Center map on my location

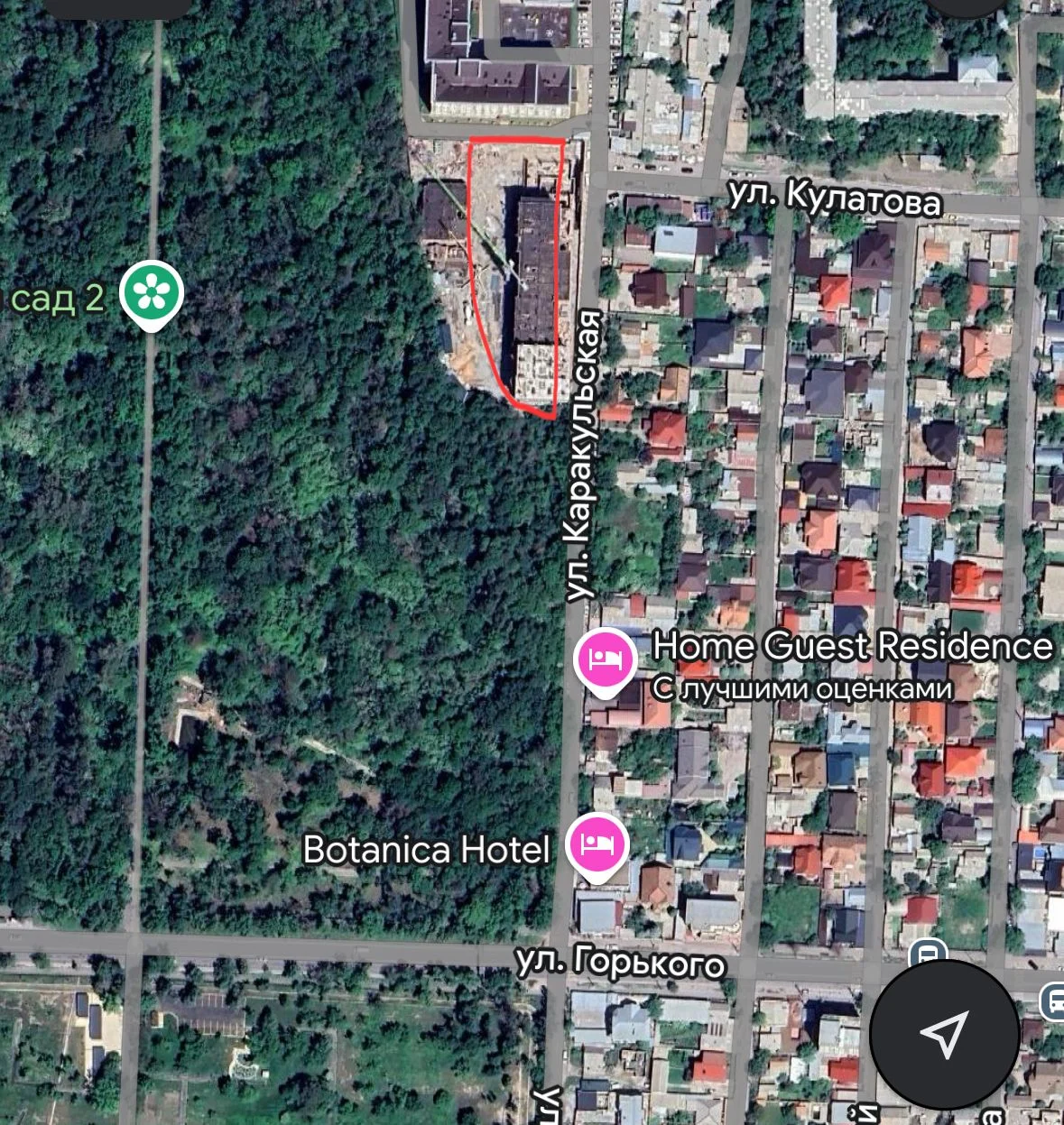944,1034
